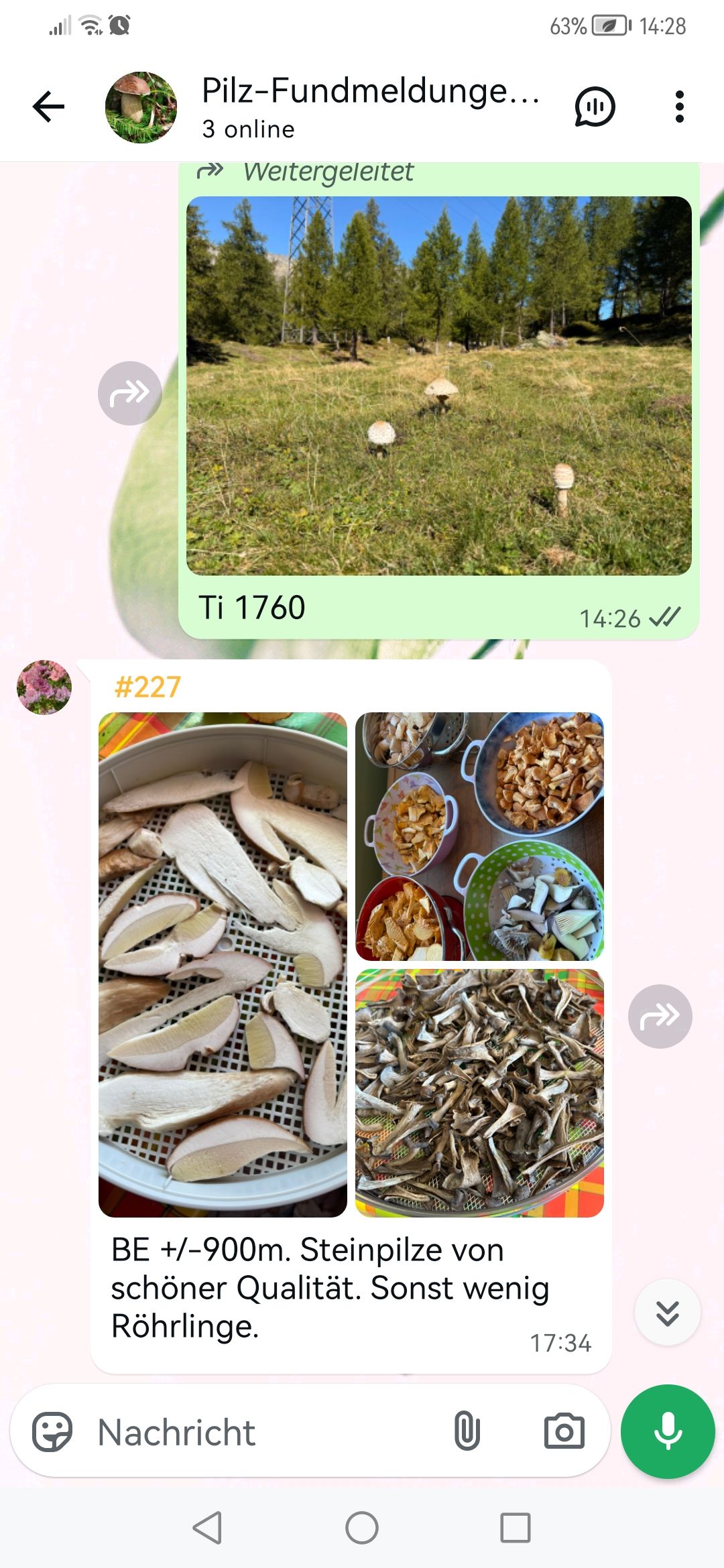Open the photo of mushroom bowls
The height and width of the screenshot is (1568, 724).
479,836
